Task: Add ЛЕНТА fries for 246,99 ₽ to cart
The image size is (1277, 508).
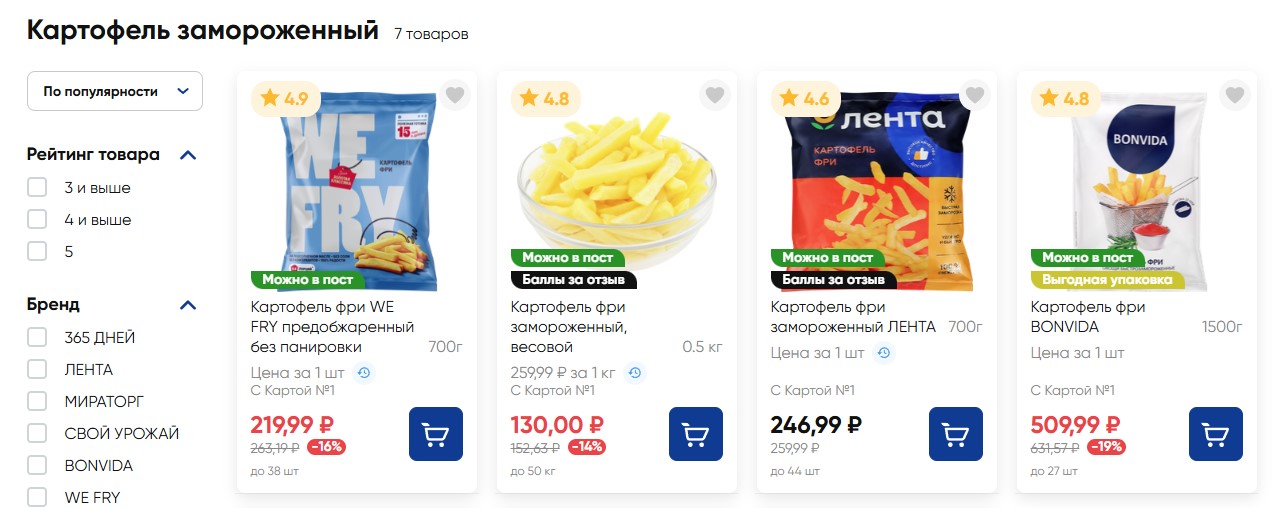Action: (x=955, y=434)
